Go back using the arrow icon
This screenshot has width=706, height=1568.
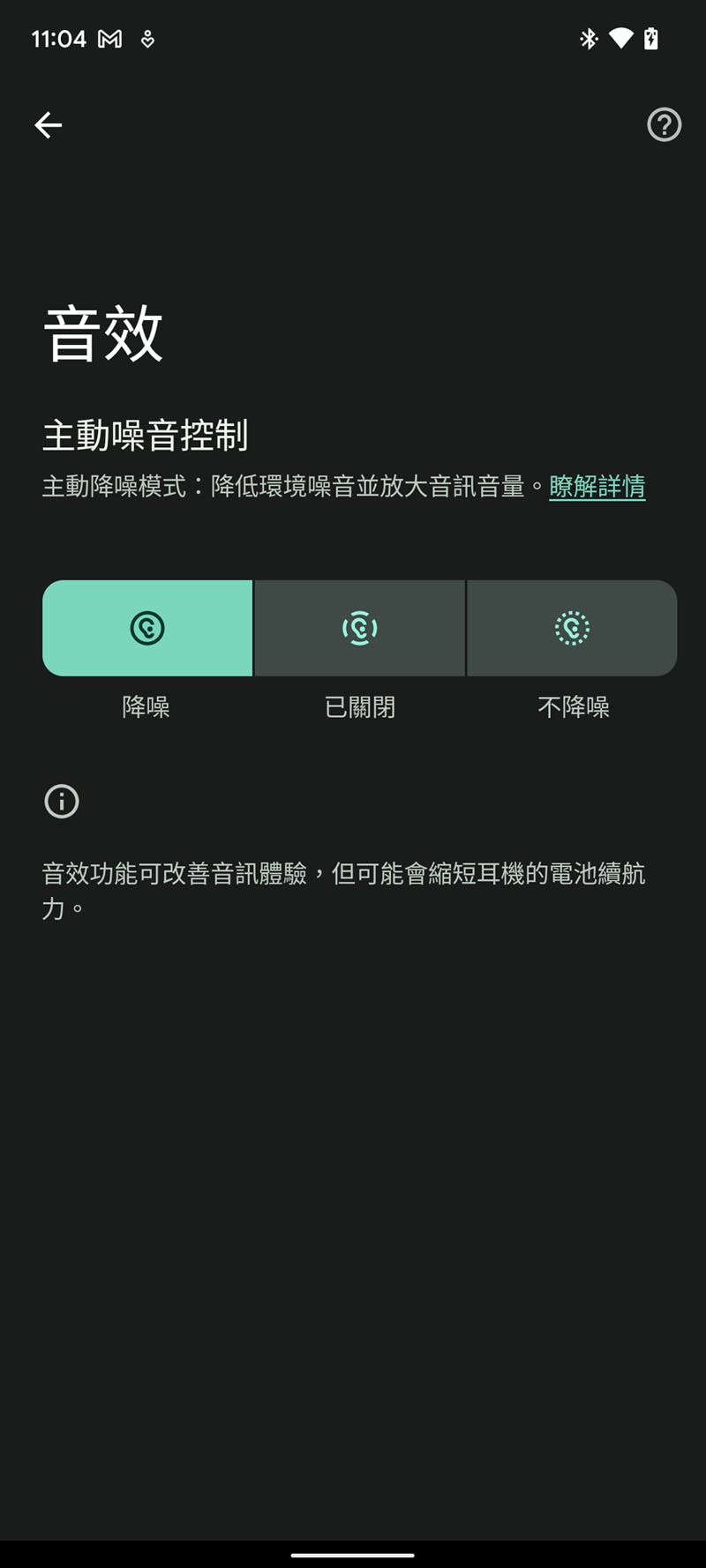point(49,125)
